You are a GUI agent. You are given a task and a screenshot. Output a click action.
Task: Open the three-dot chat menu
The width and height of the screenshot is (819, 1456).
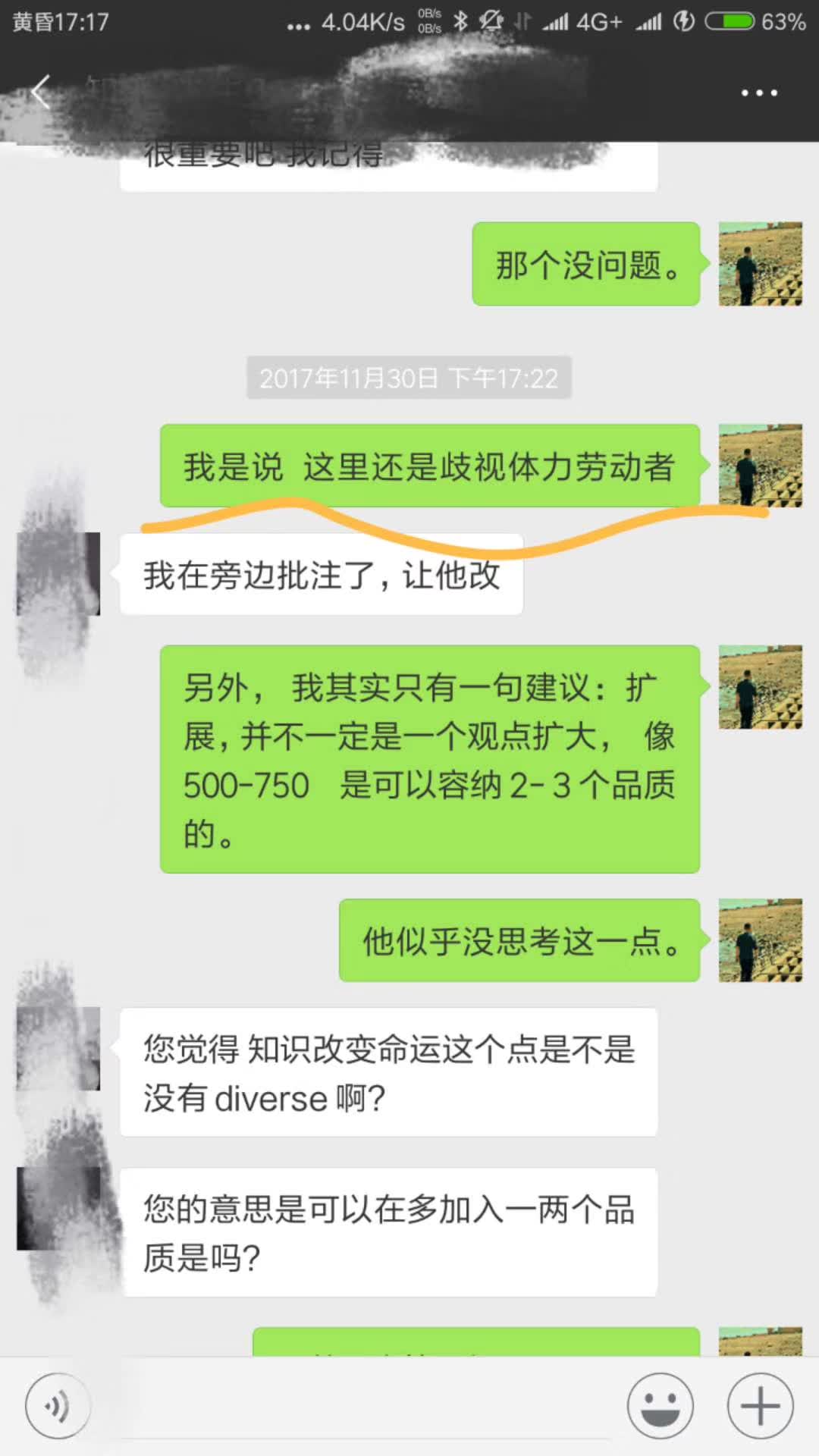759,93
